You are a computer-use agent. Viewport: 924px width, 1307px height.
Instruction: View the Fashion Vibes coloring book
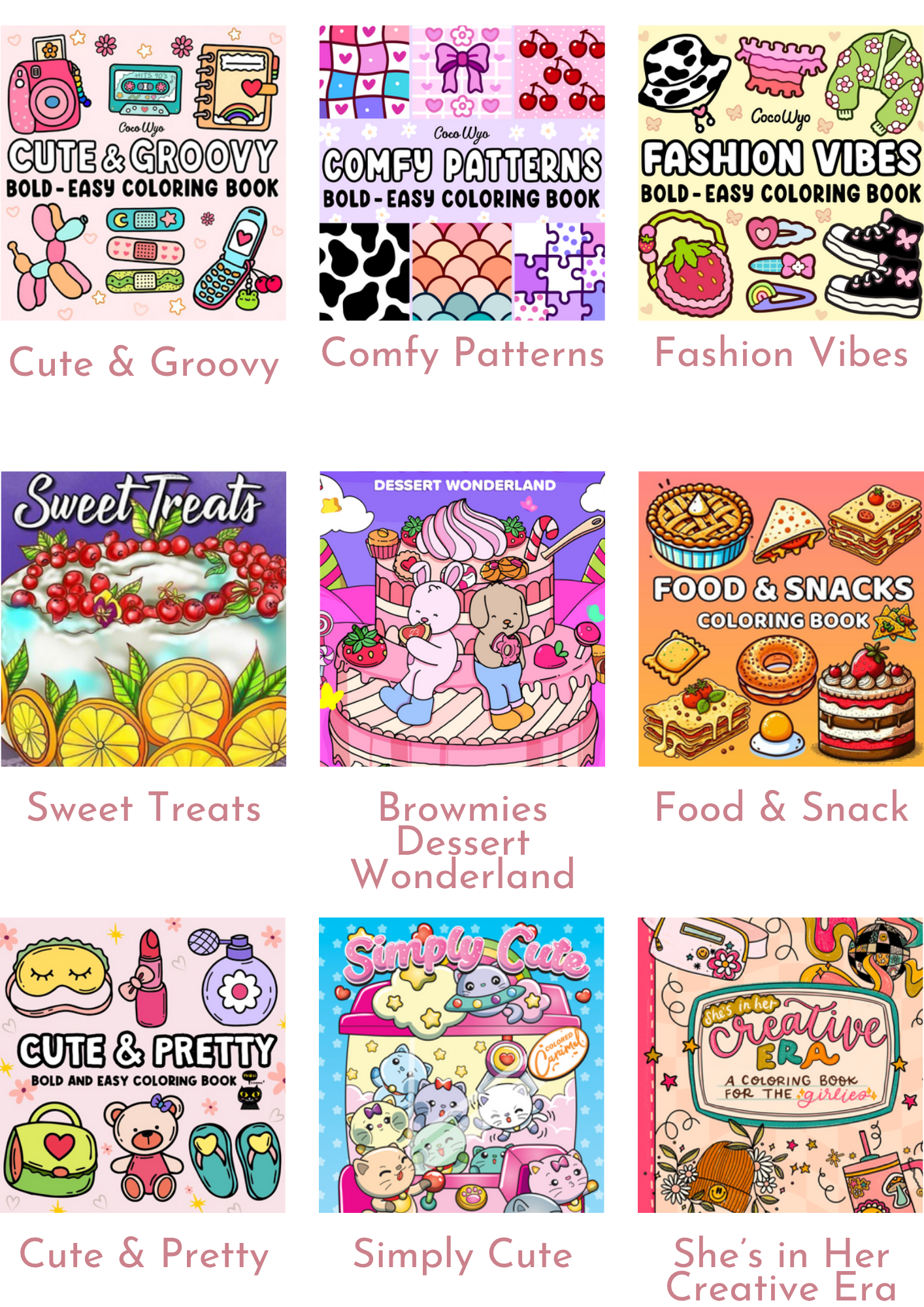[781, 173]
